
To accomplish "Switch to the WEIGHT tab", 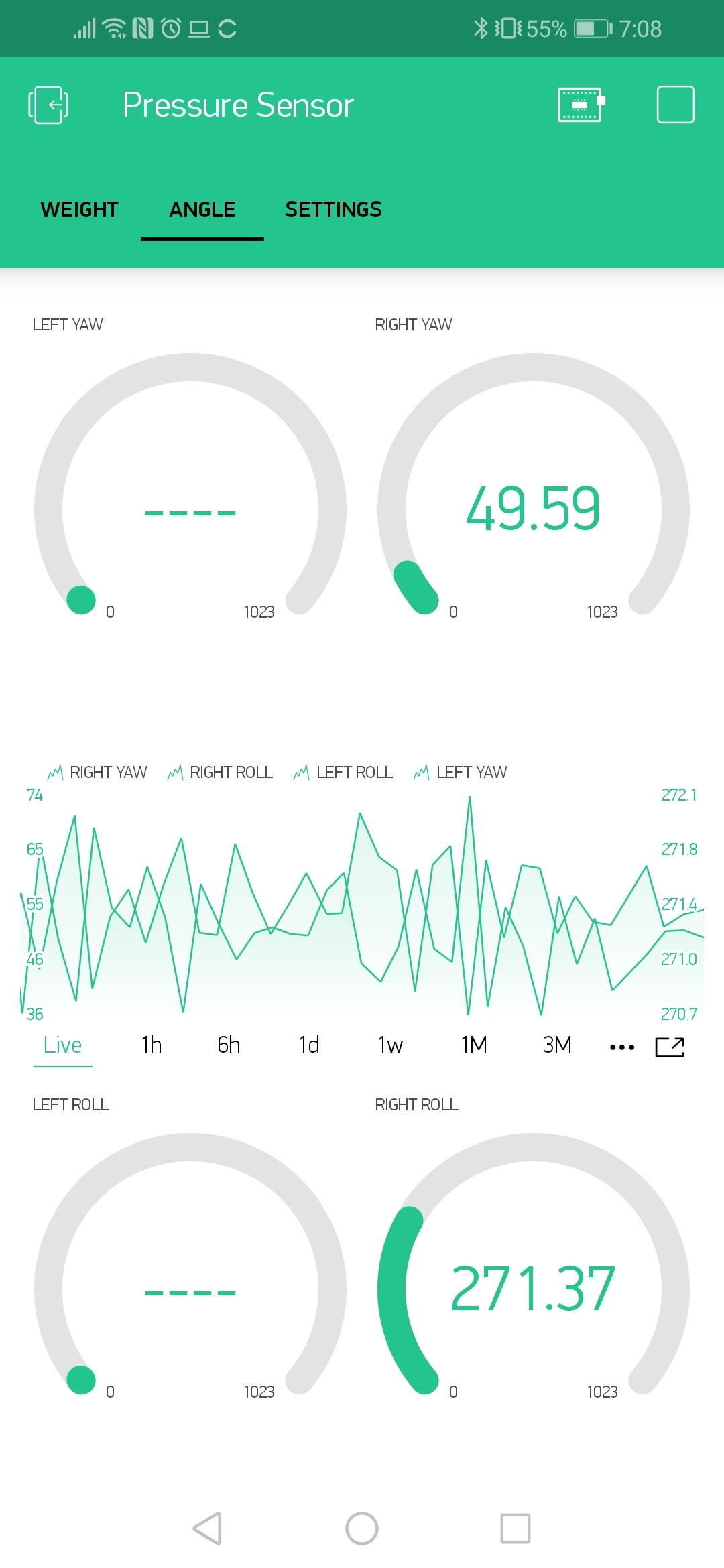I will pyautogui.click(x=79, y=210).
